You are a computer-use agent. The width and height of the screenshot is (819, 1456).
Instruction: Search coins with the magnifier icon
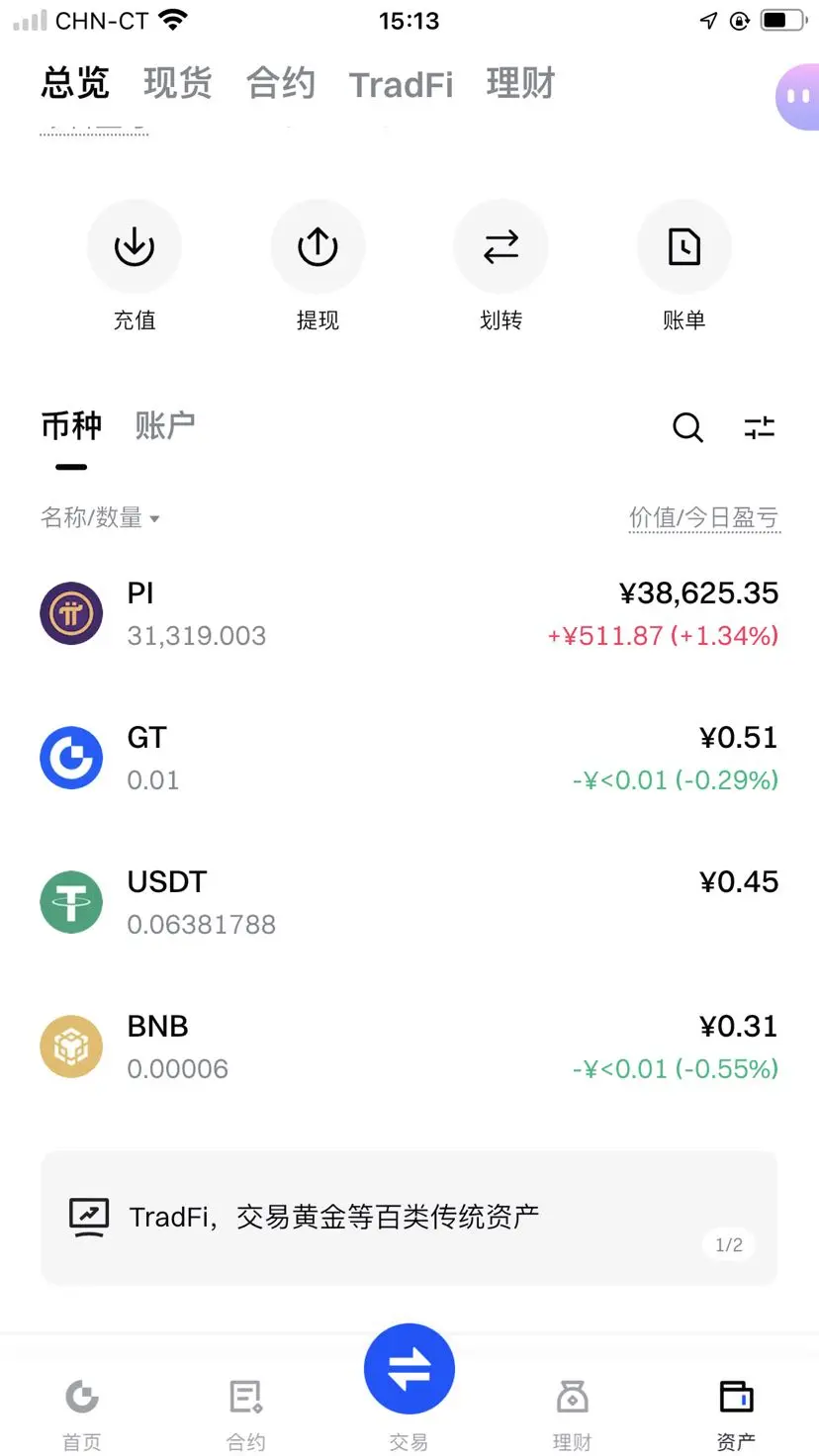(687, 427)
